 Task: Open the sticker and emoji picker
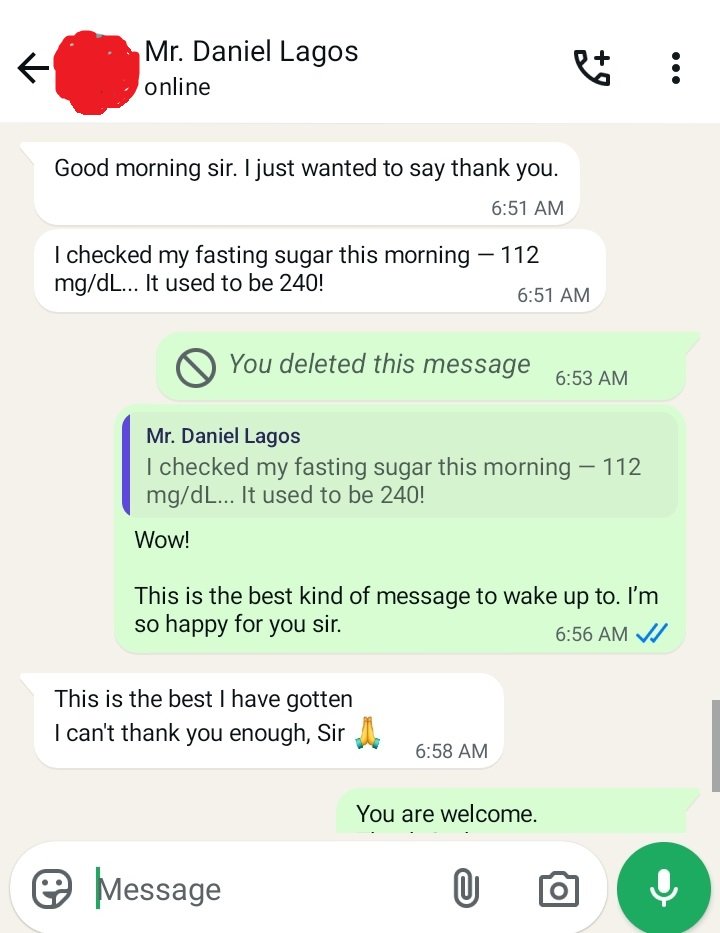(52, 888)
